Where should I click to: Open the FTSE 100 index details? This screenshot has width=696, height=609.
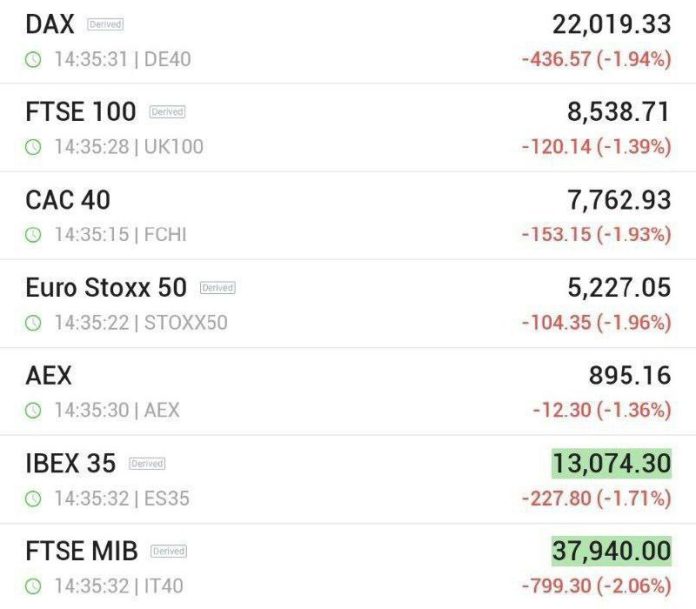pyautogui.click(x=348, y=128)
